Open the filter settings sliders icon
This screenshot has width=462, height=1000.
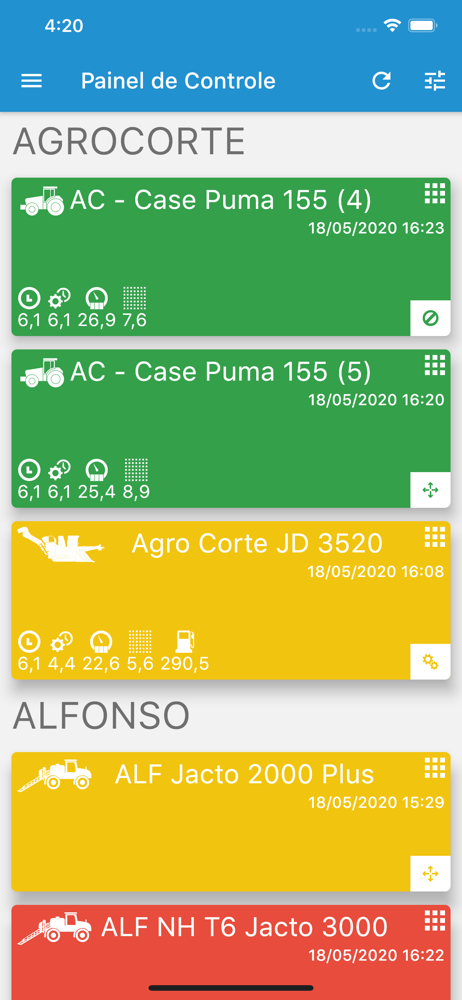pos(435,81)
